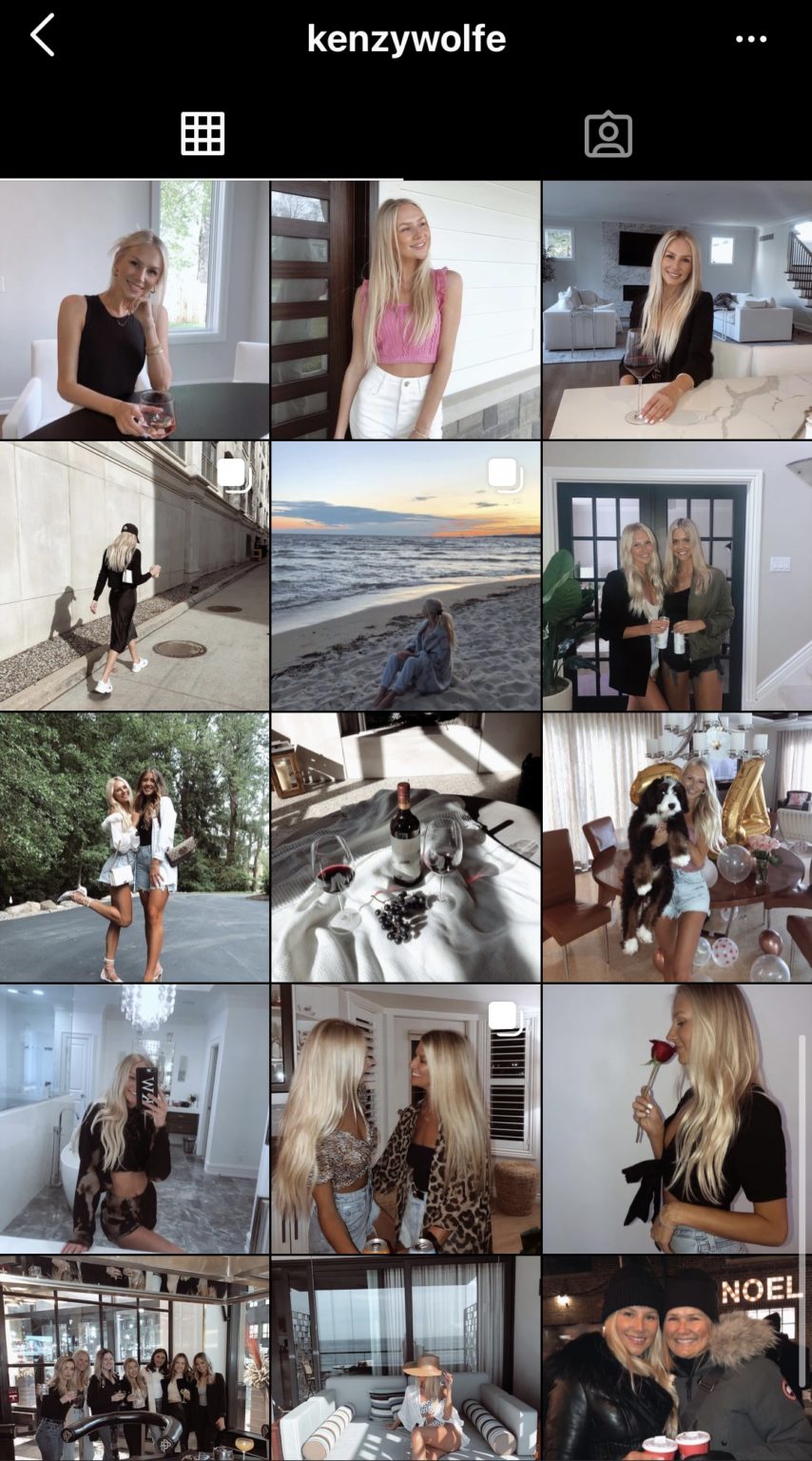This screenshot has height=1461, width=812.
Task: Open the bathroom mirror selfie post
Action: [134, 1119]
